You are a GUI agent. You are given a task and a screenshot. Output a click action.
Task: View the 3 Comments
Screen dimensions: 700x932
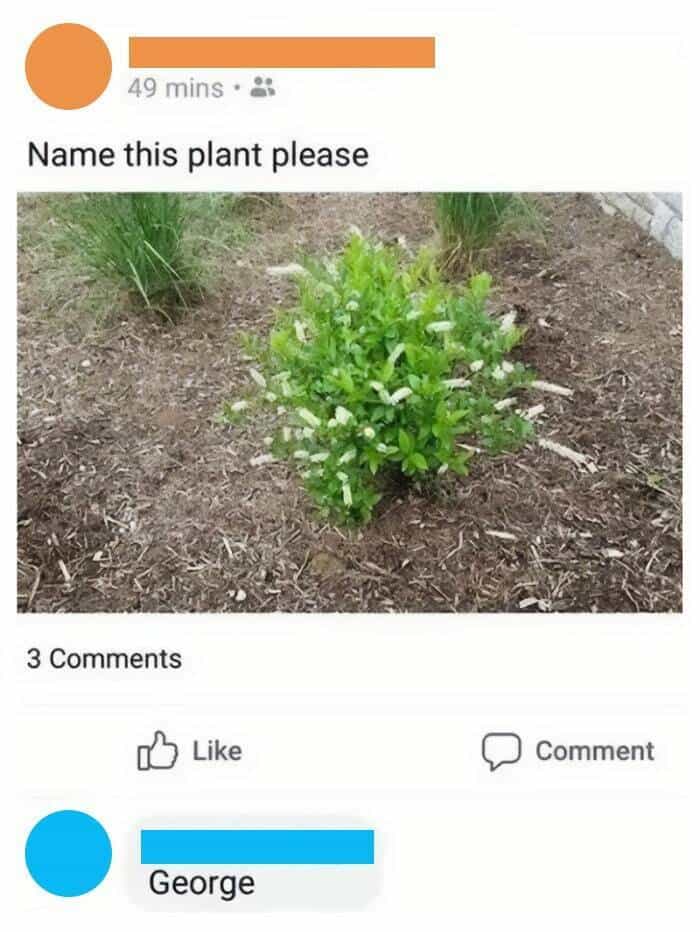point(104,659)
